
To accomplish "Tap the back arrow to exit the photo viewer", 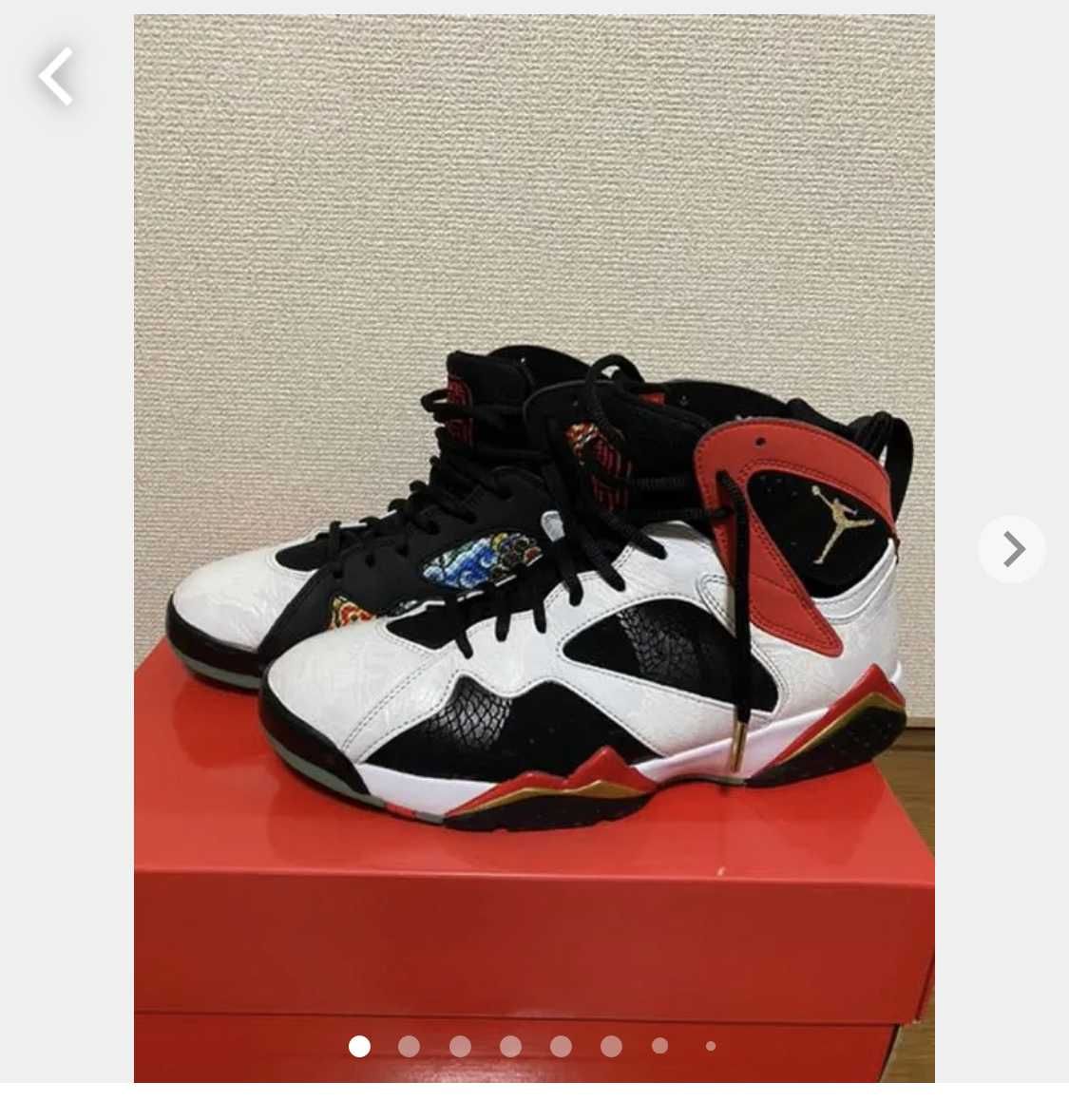I will coord(54,76).
